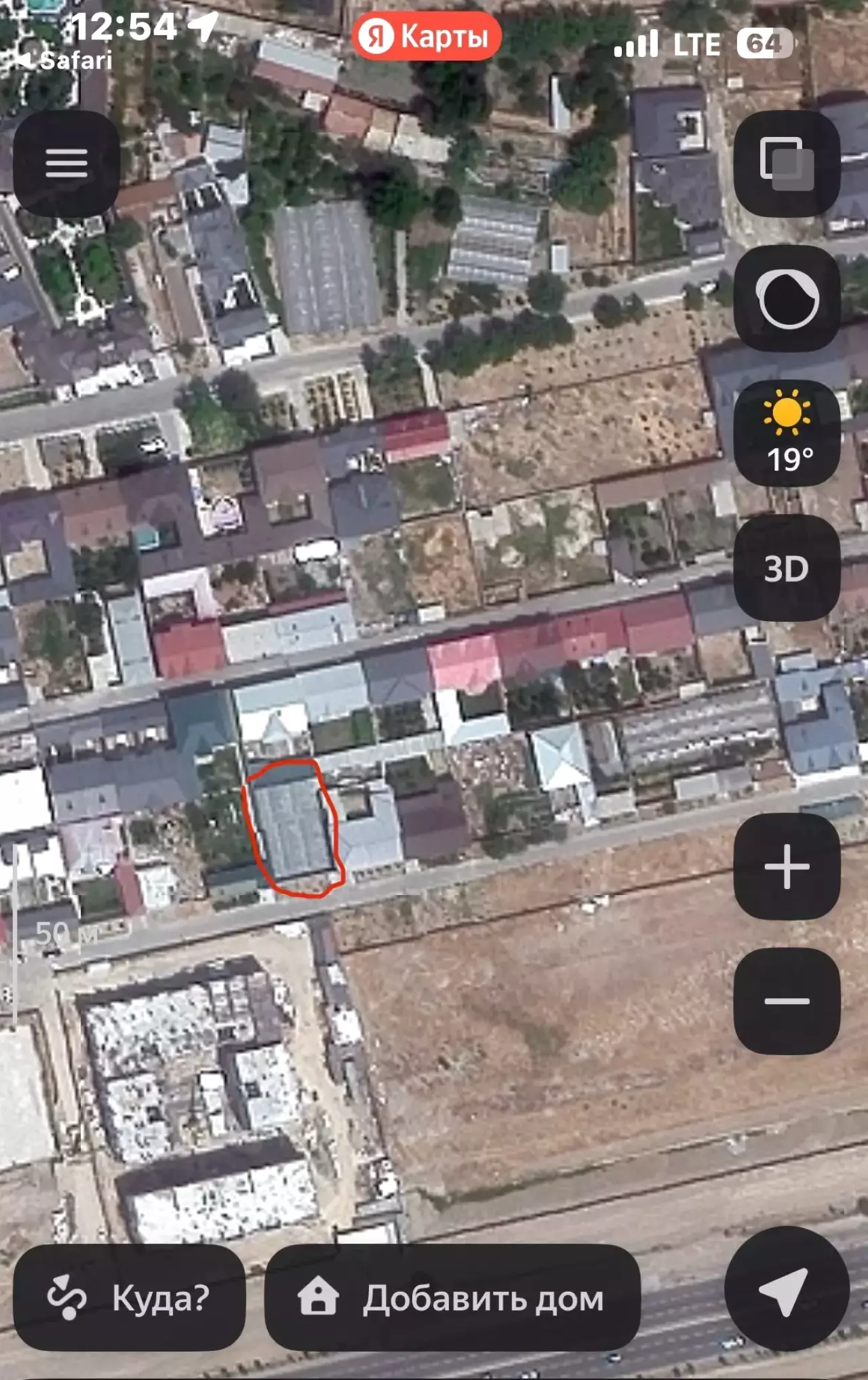Tap the Куда? route button
Image resolution: width=868 pixels, height=1380 pixels.
[x=129, y=1297]
